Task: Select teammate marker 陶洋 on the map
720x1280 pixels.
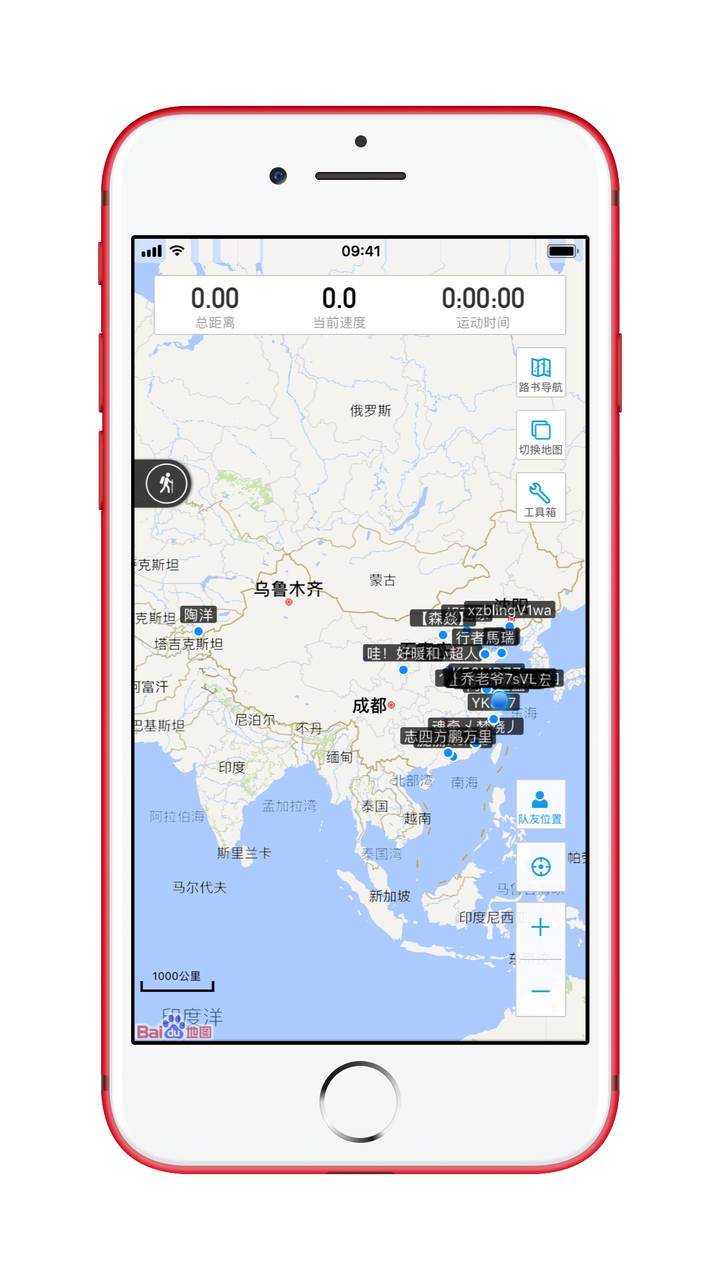Action: click(x=199, y=615)
